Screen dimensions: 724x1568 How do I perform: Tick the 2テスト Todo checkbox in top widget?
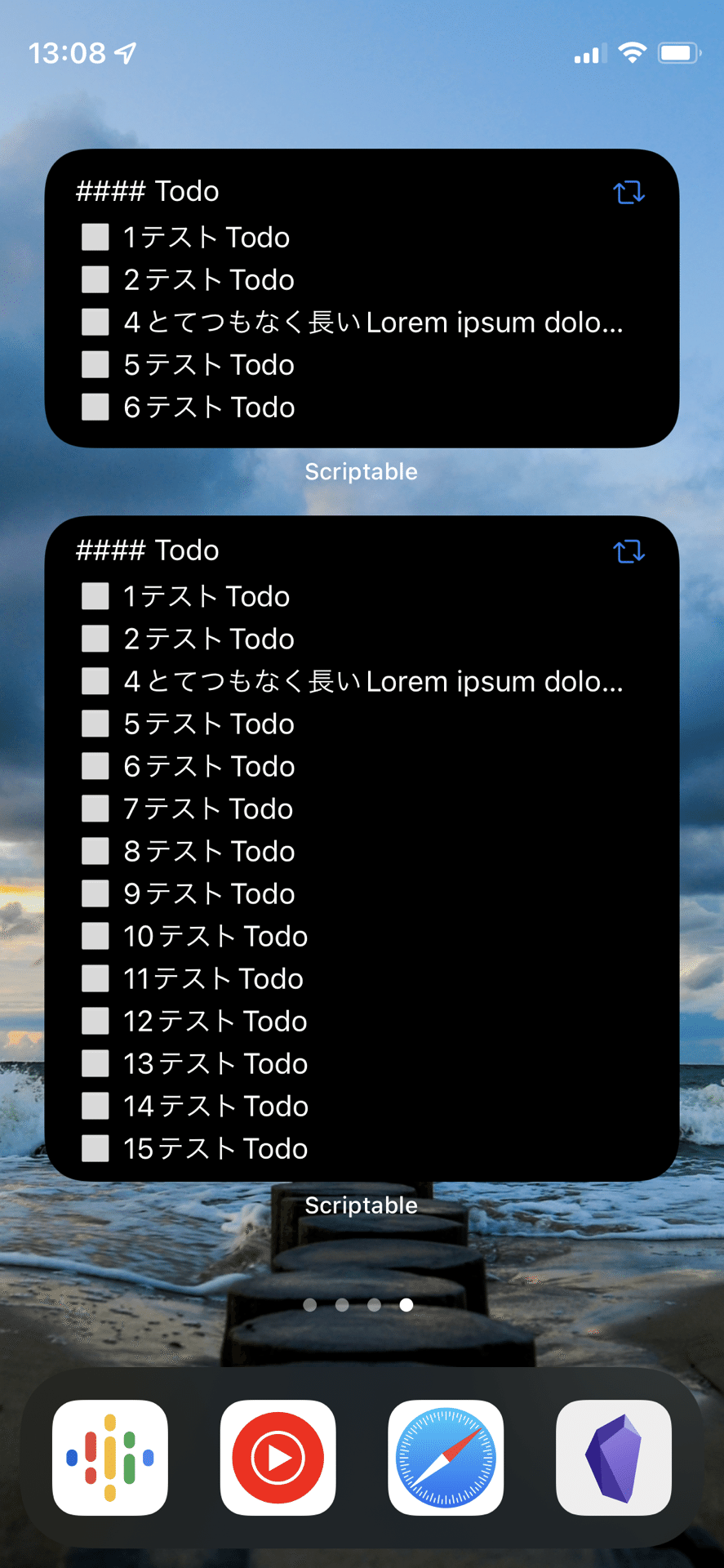(95, 279)
